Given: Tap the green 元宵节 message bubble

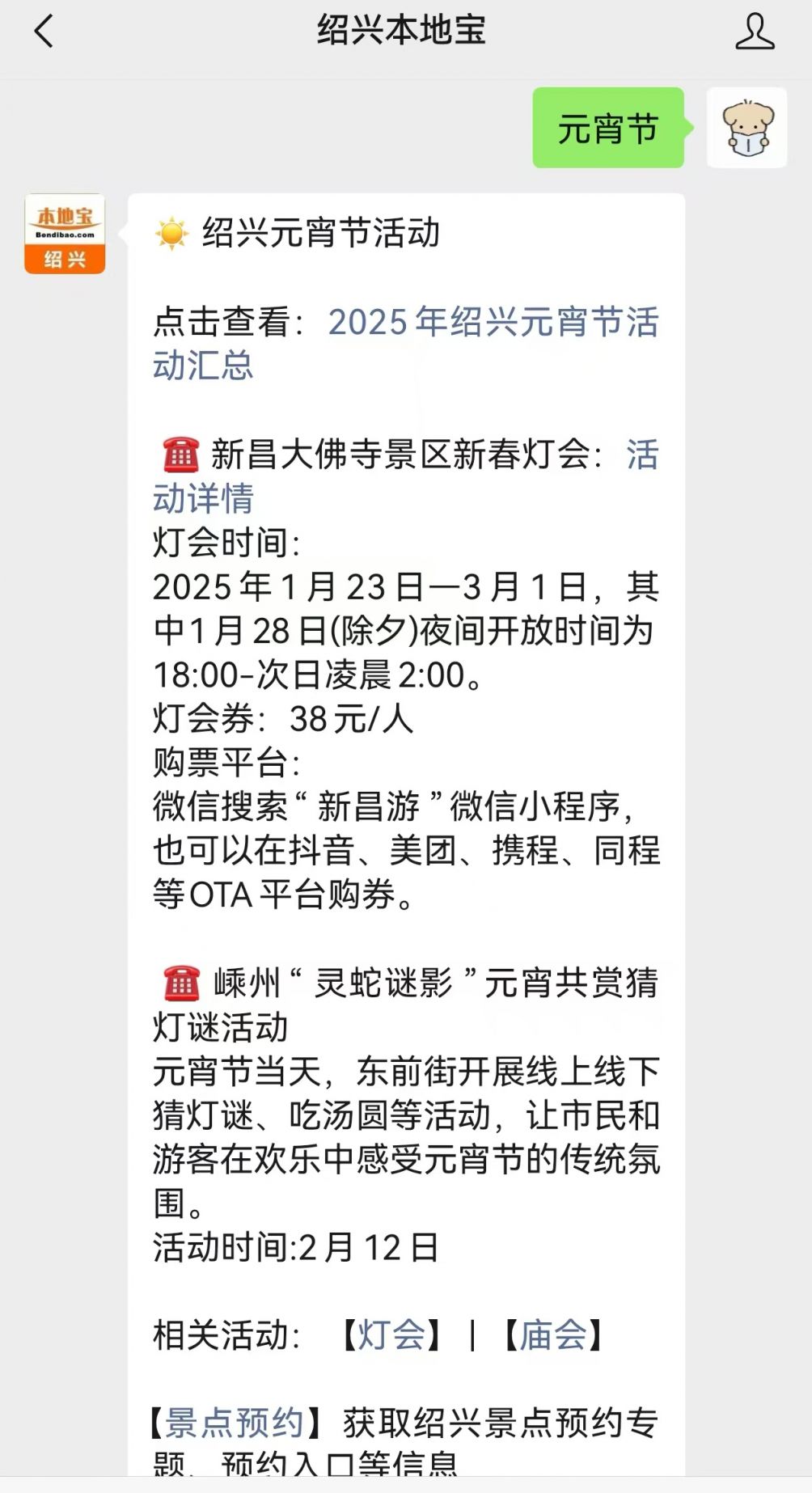Looking at the screenshot, I should [607, 128].
